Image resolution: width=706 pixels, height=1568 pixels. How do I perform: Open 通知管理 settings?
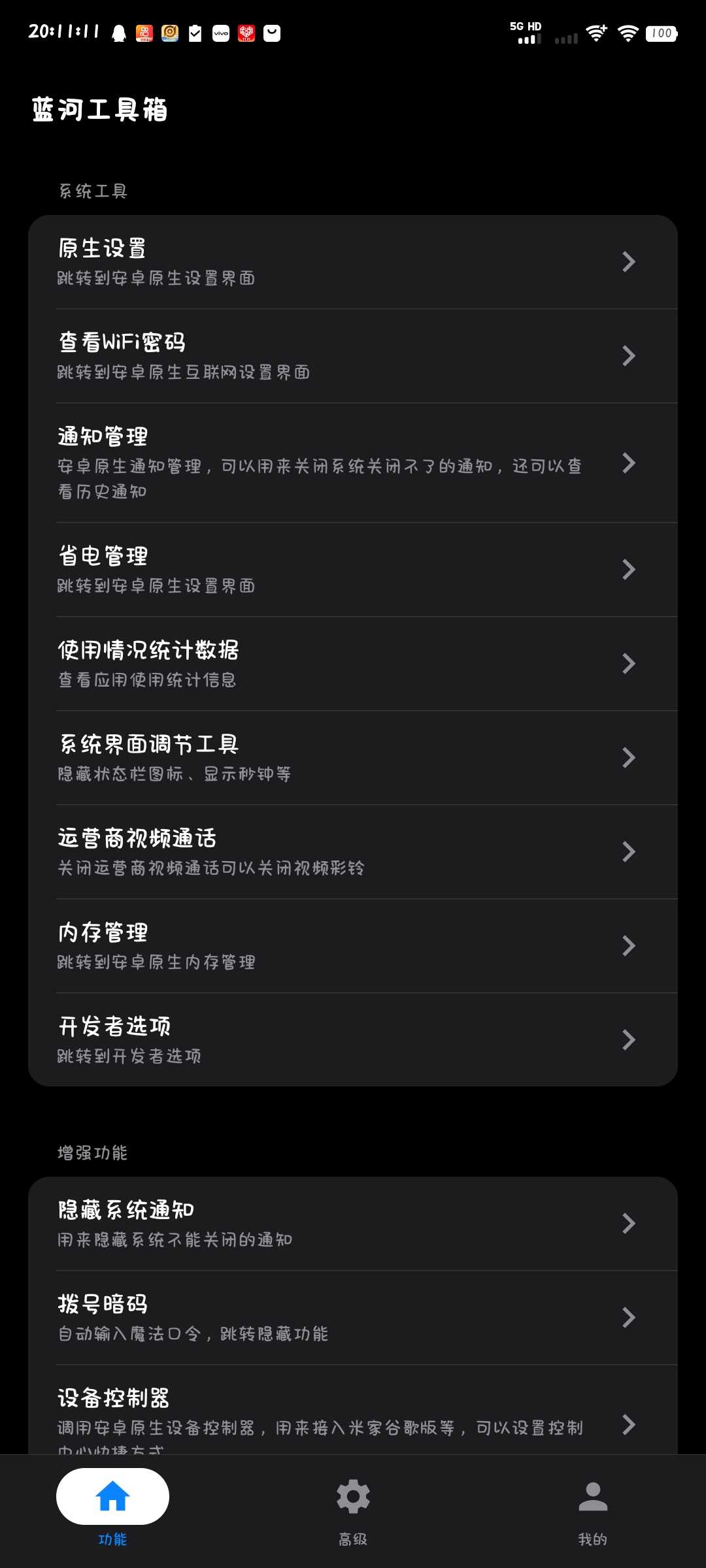click(353, 463)
